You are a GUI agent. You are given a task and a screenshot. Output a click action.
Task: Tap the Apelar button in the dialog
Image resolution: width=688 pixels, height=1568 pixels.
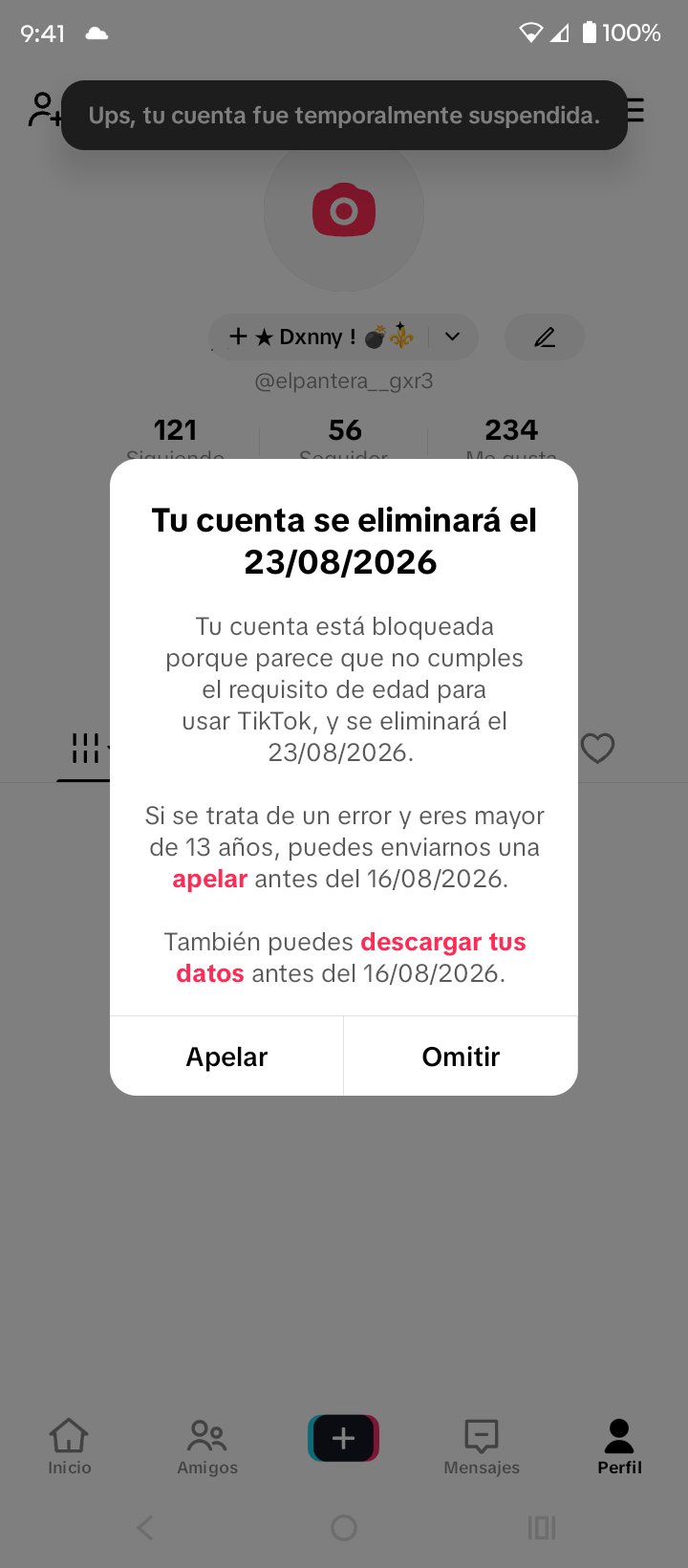(226, 1056)
